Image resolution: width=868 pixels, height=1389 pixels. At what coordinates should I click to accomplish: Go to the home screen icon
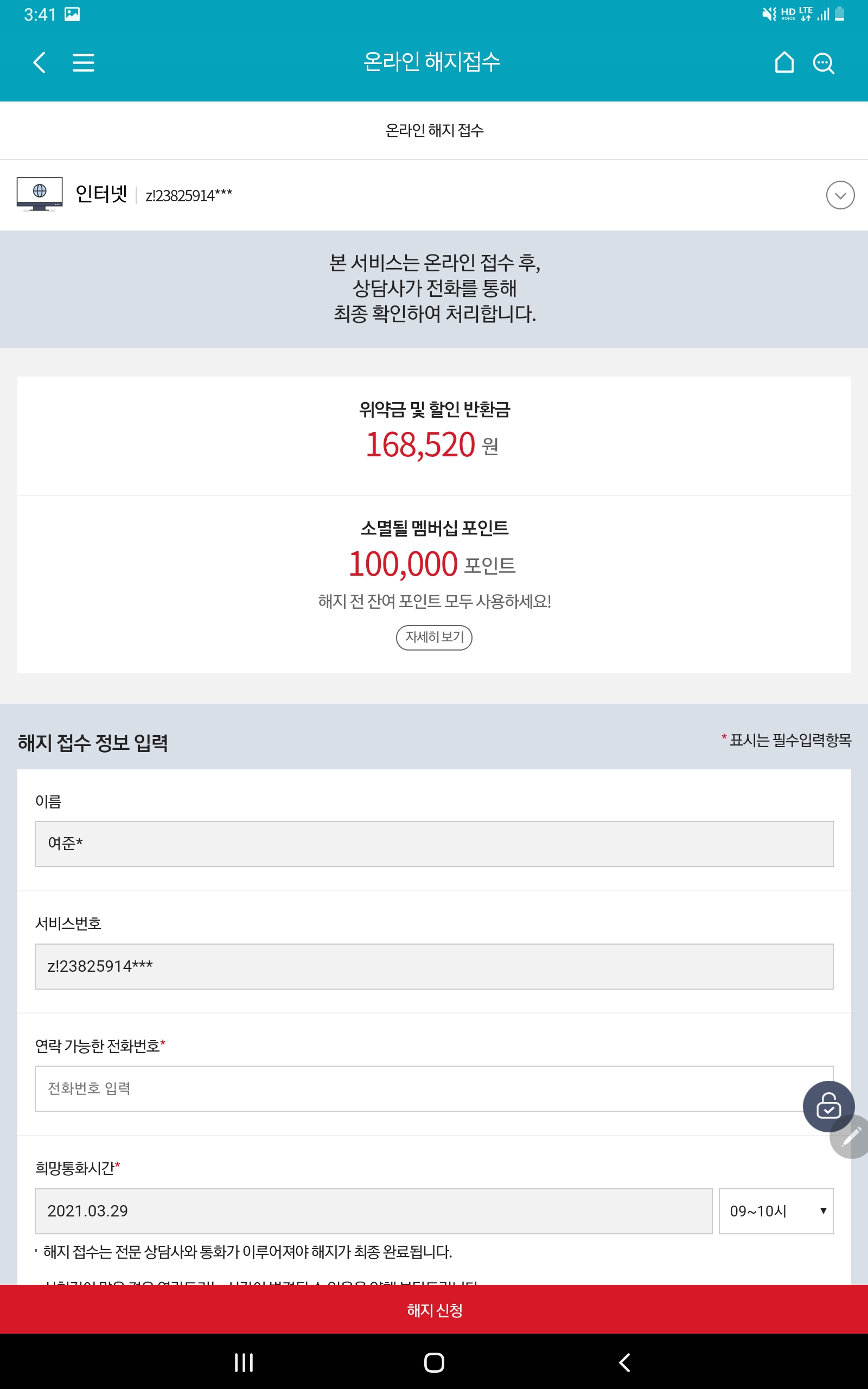click(x=784, y=62)
